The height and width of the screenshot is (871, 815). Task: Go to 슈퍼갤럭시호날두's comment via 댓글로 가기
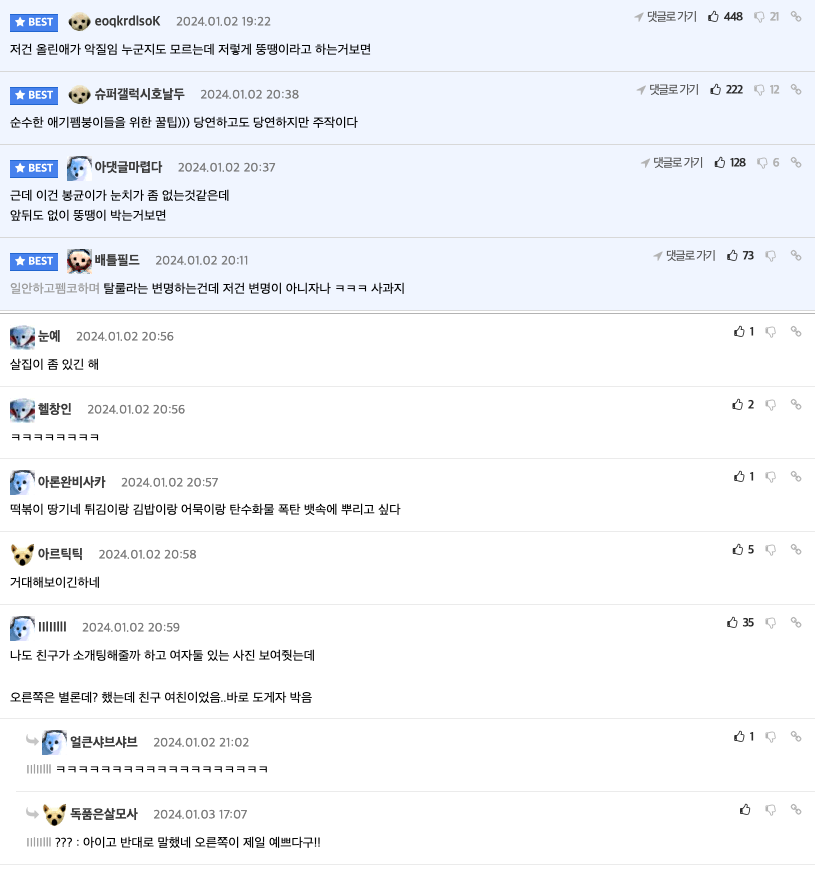(669, 90)
